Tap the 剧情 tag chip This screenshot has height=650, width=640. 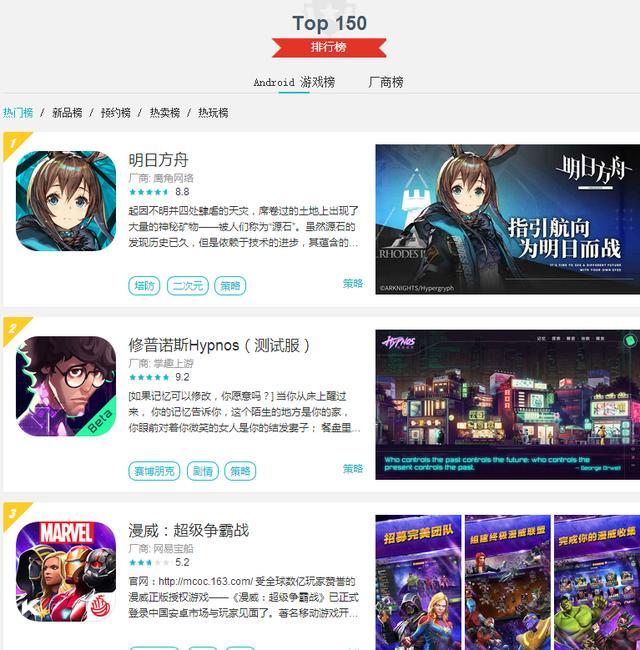point(202,471)
